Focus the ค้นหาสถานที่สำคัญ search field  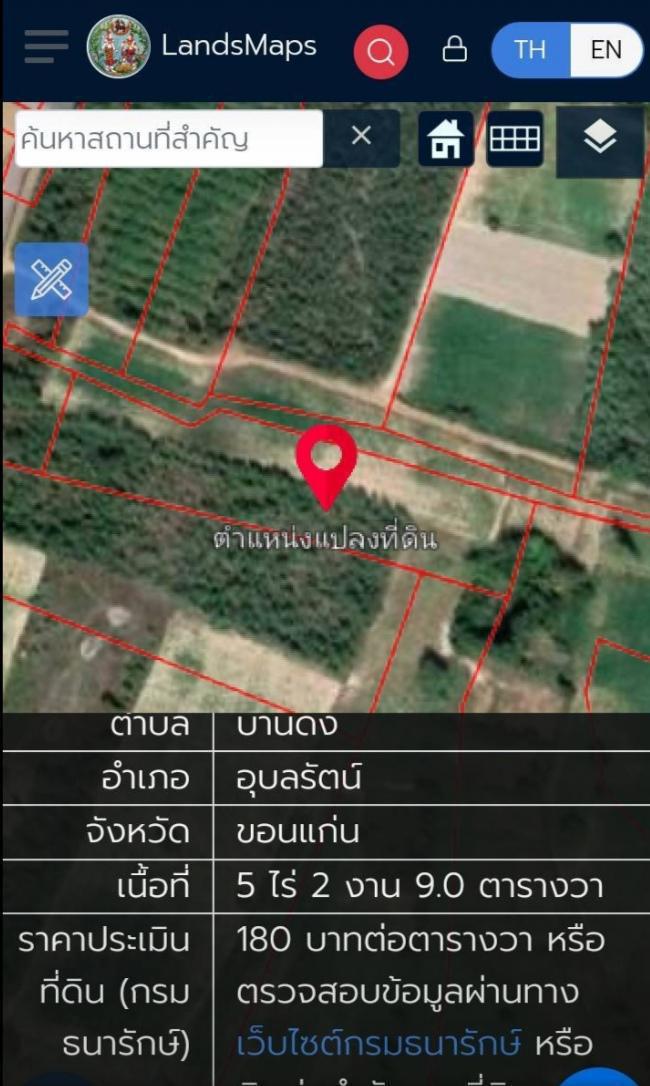pos(169,139)
